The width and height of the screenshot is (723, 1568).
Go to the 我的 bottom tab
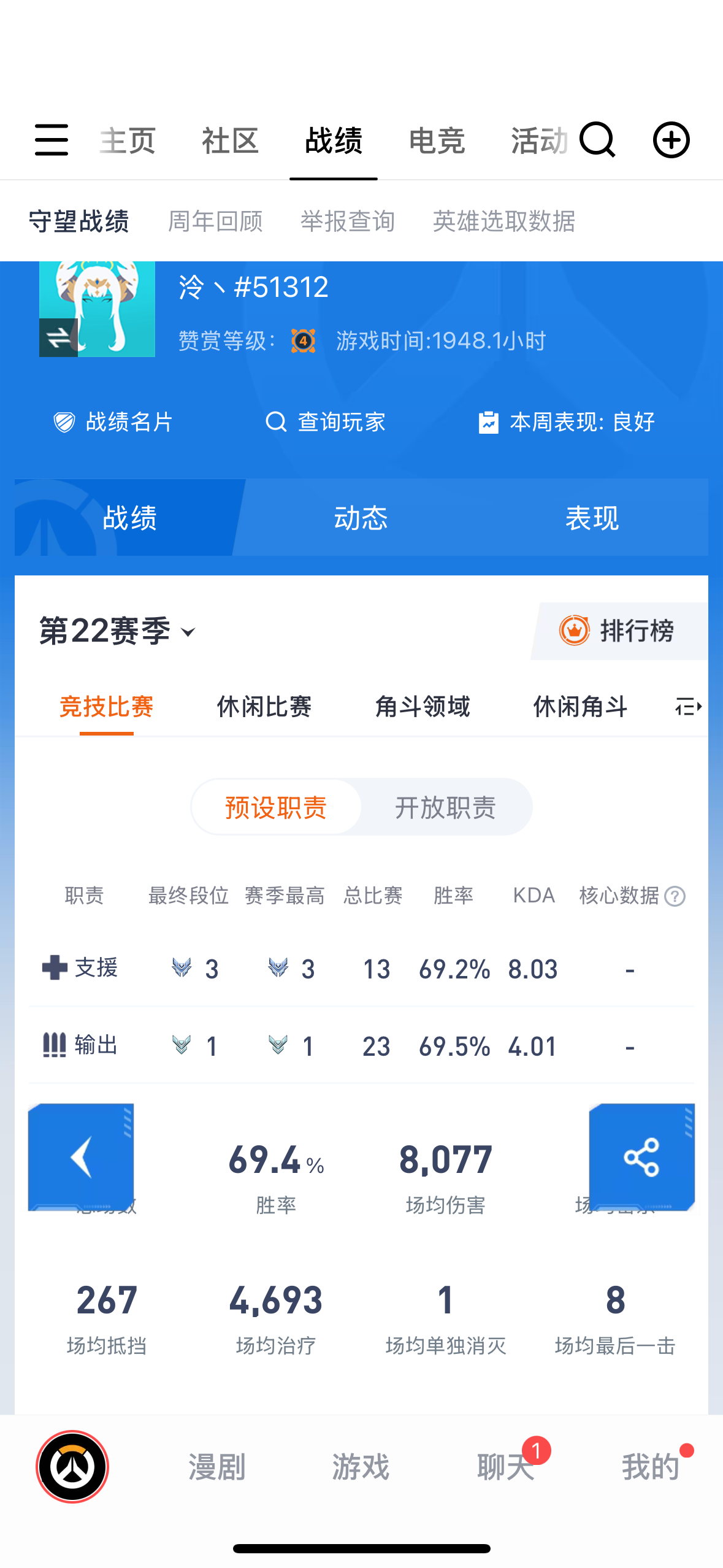tap(651, 1467)
